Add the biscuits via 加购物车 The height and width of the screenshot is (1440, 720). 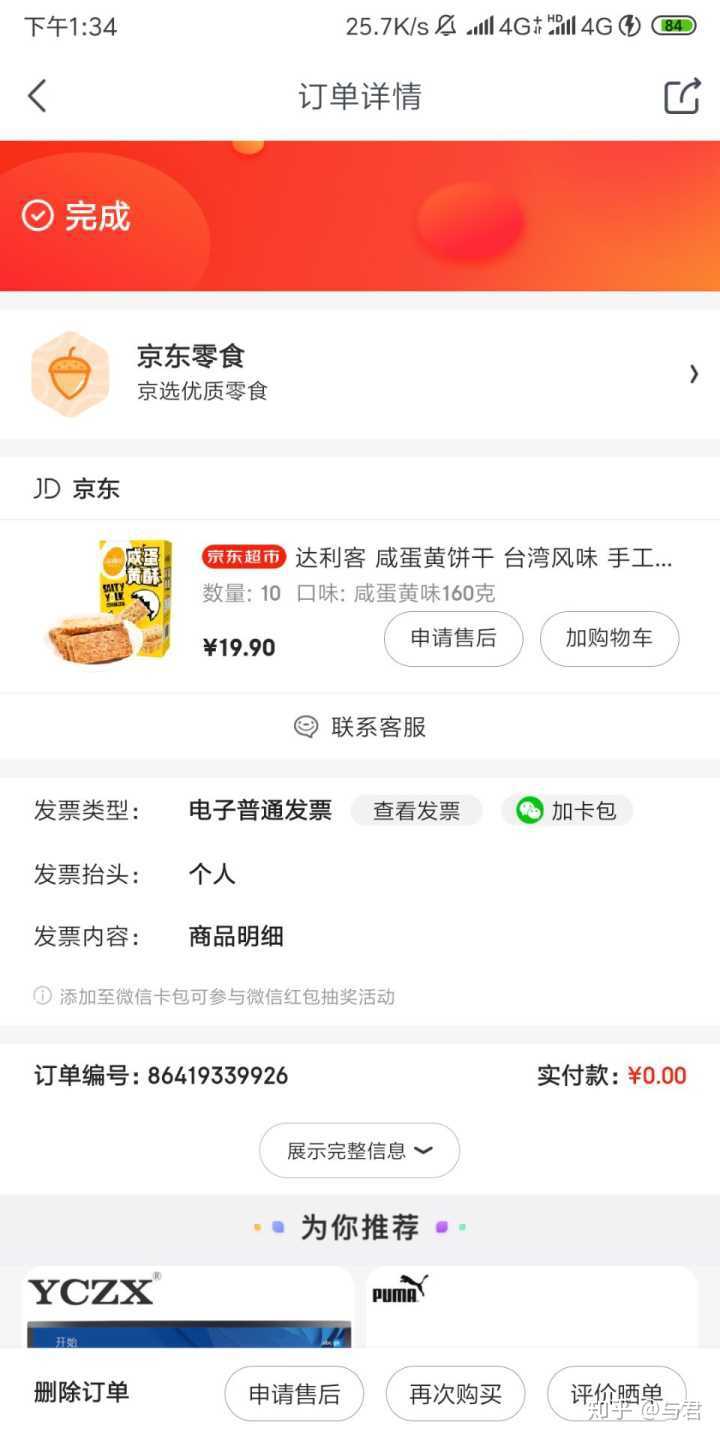609,638
